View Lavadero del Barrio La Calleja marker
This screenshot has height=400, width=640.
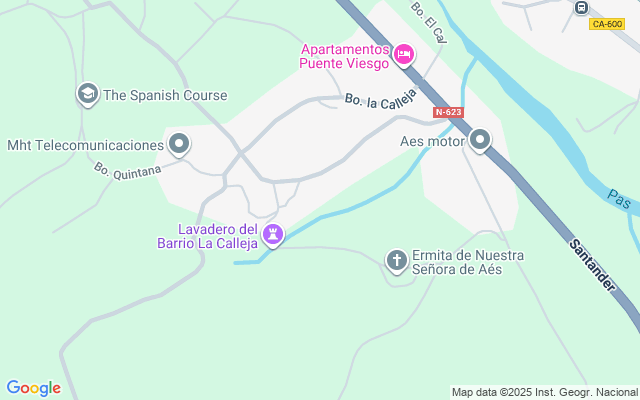[272, 234]
